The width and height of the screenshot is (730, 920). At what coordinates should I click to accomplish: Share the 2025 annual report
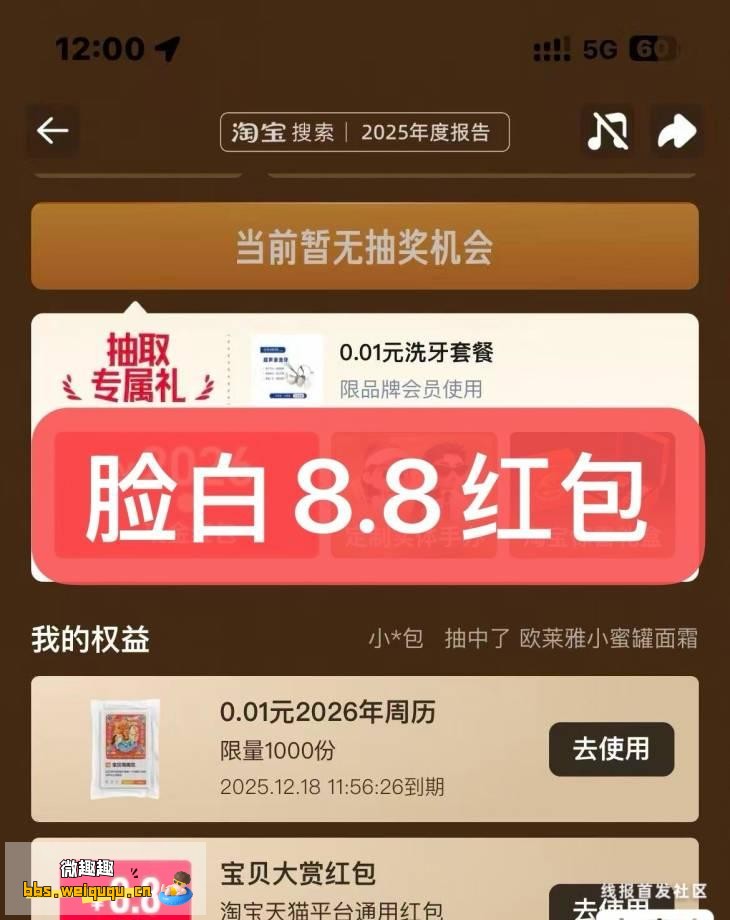pyautogui.click(x=676, y=131)
